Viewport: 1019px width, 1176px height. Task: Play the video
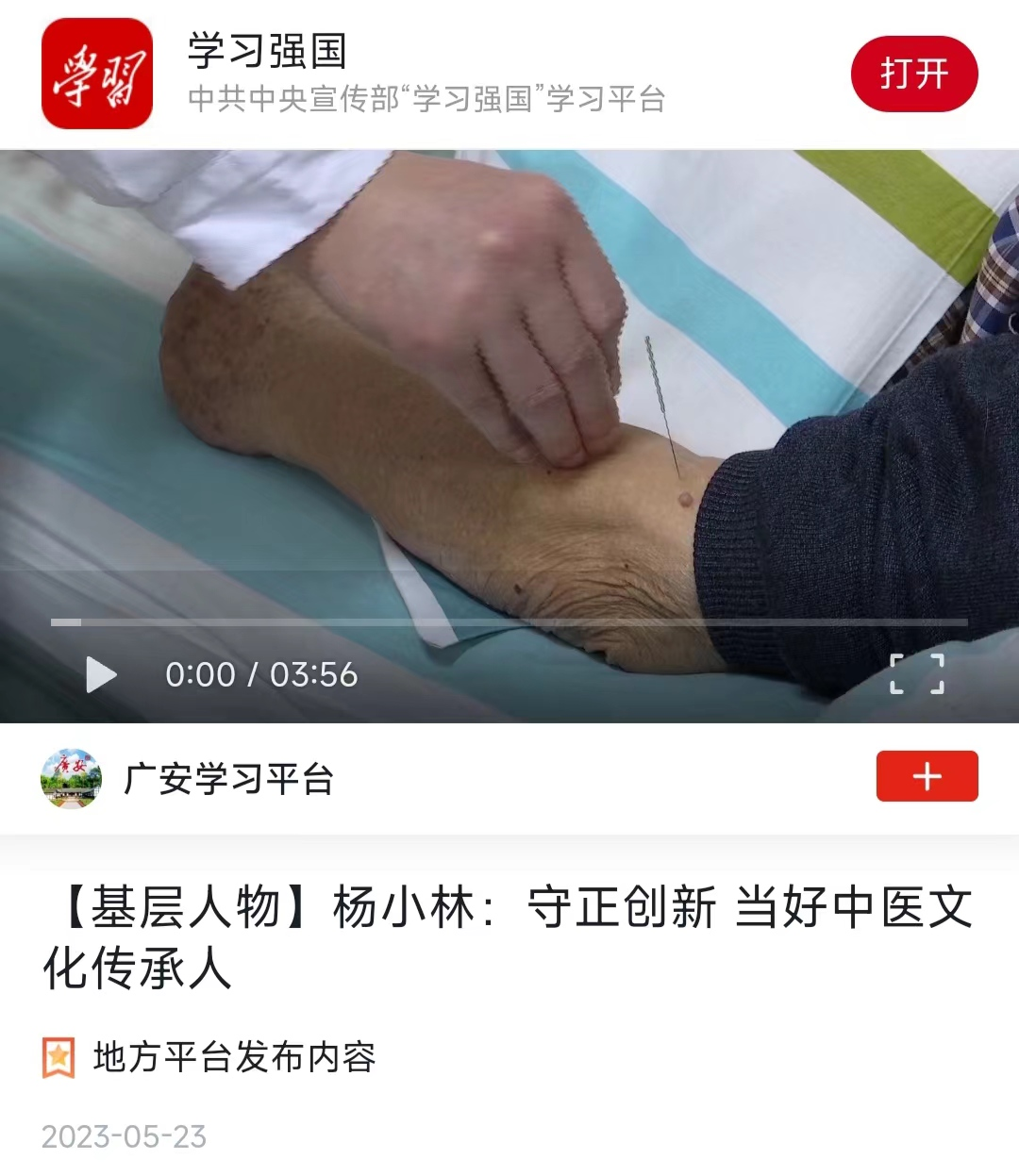(x=101, y=674)
